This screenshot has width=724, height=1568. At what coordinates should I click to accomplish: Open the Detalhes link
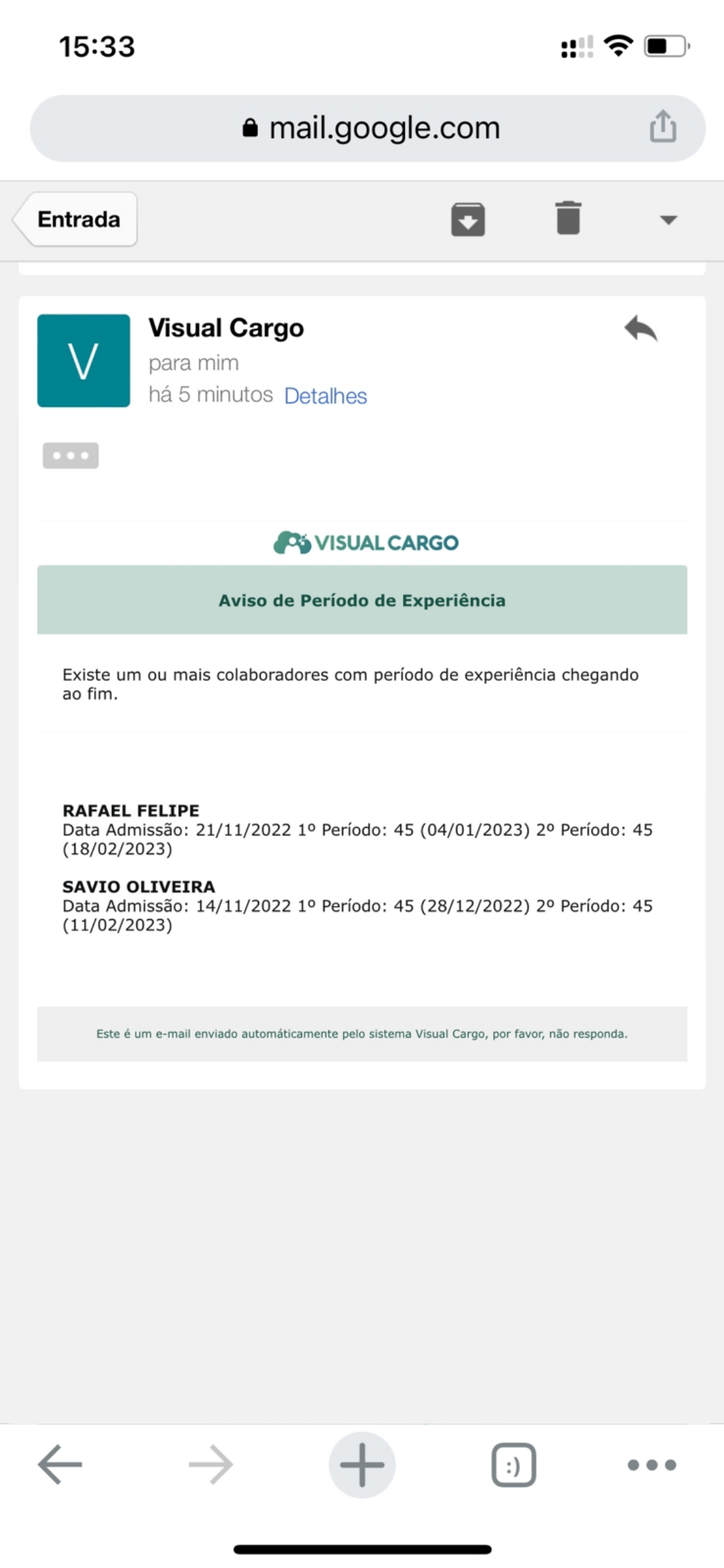point(326,396)
